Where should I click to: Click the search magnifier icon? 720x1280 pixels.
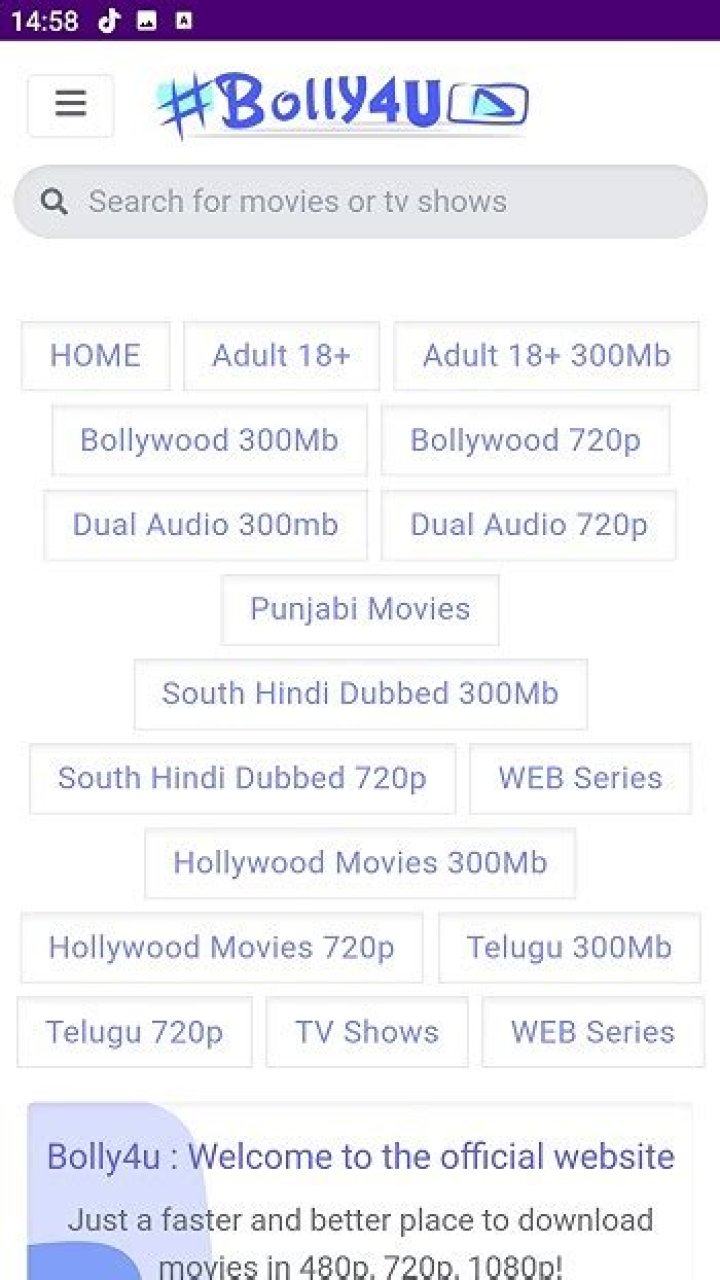click(x=55, y=201)
